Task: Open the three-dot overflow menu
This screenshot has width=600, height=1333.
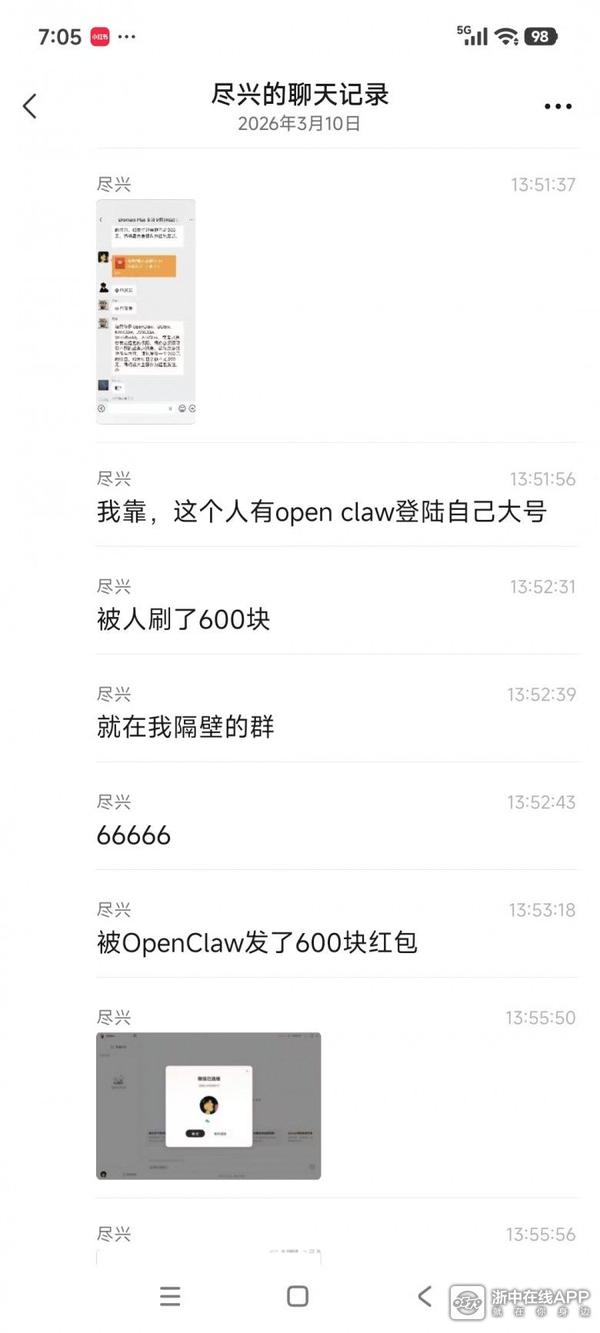Action: coord(557,106)
